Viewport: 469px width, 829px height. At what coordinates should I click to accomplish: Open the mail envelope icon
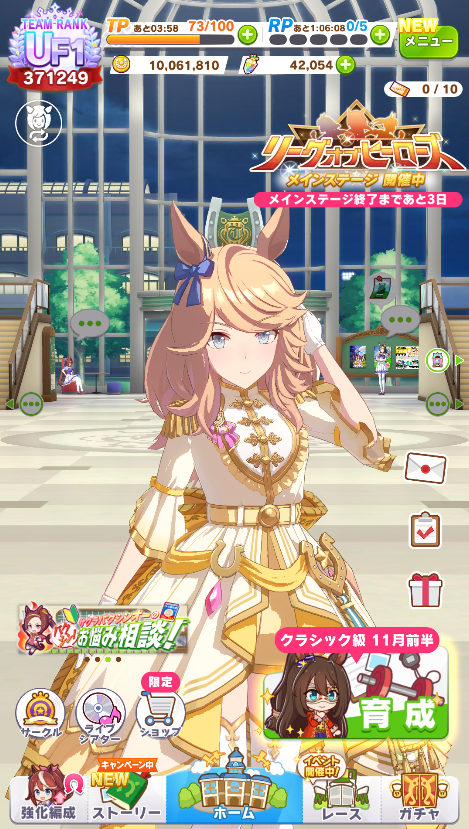[x=426, y=469]
